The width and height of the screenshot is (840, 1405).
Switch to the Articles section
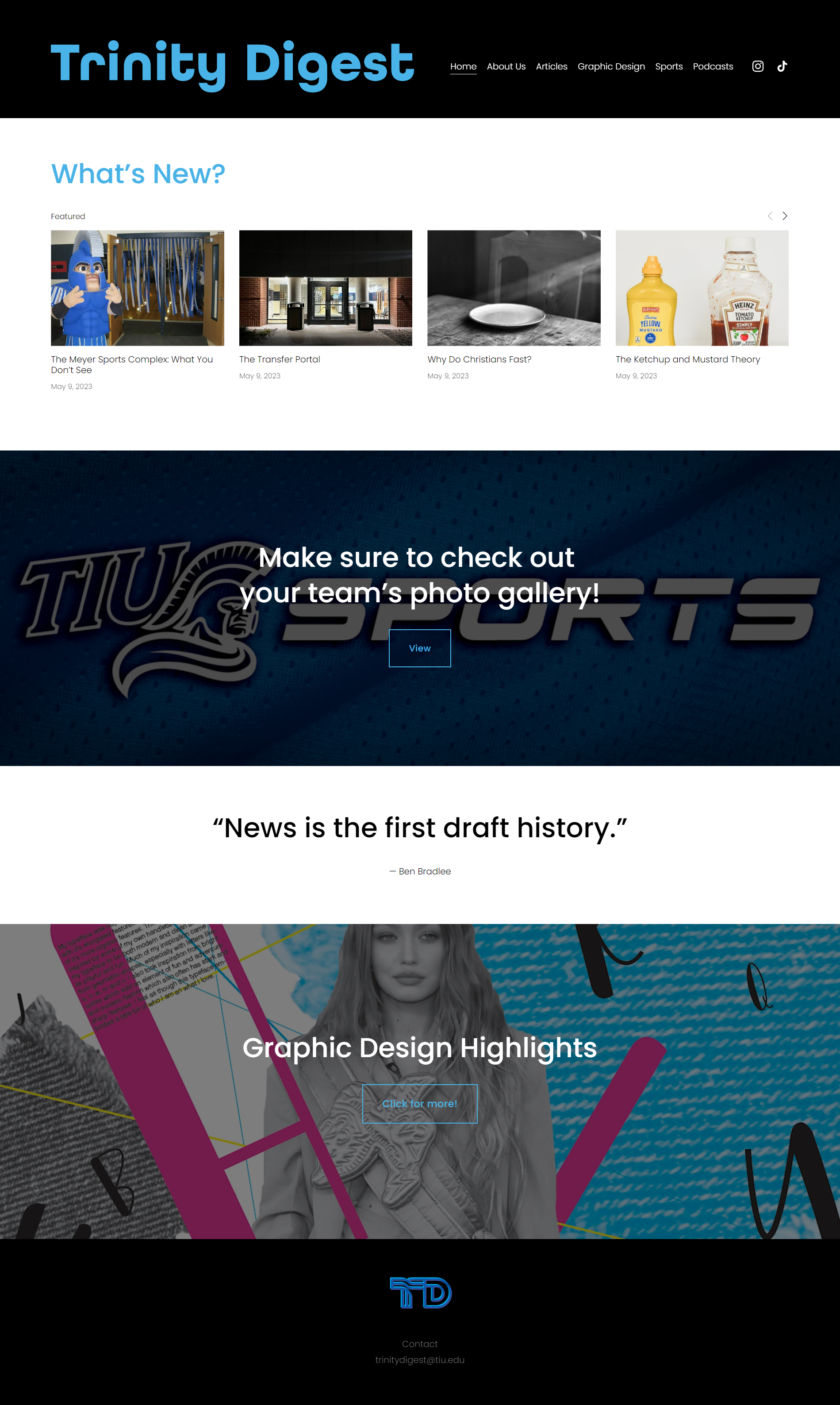pyautogui.click(x=551, y=66)
